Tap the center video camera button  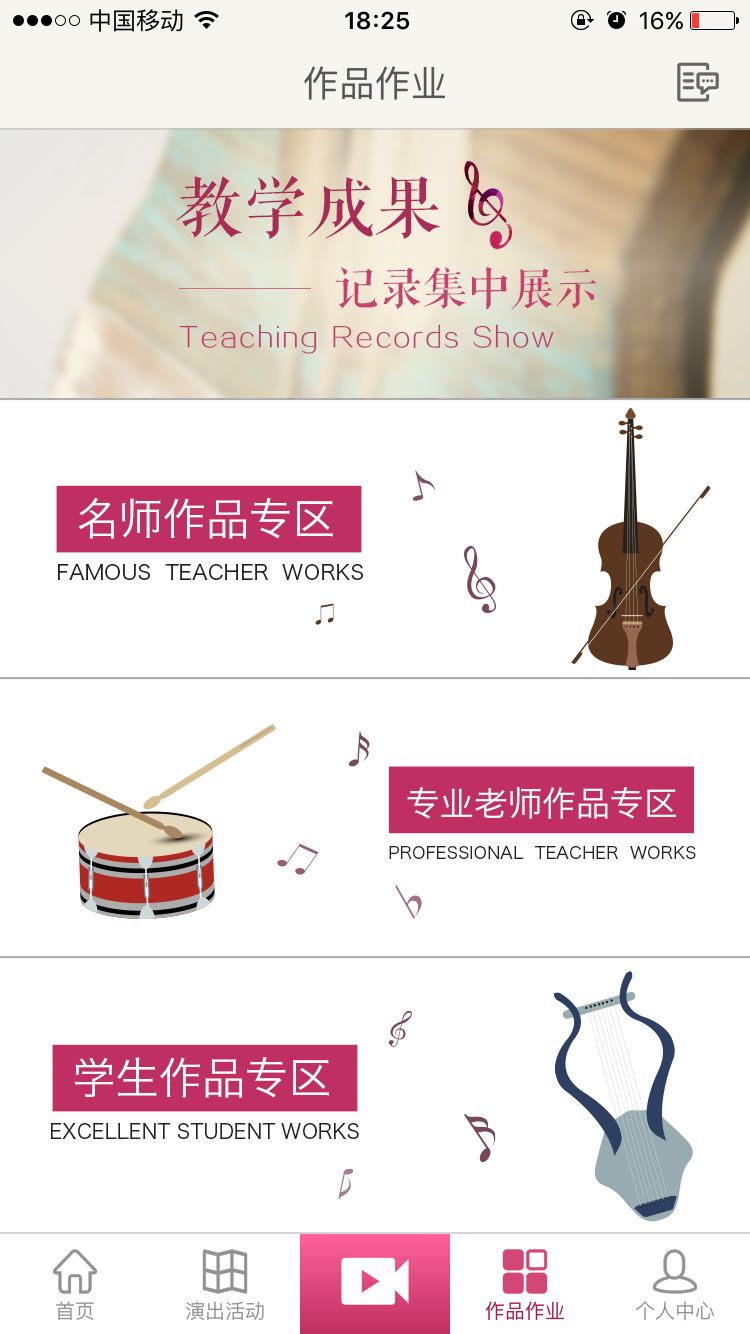click(375, 1284)
